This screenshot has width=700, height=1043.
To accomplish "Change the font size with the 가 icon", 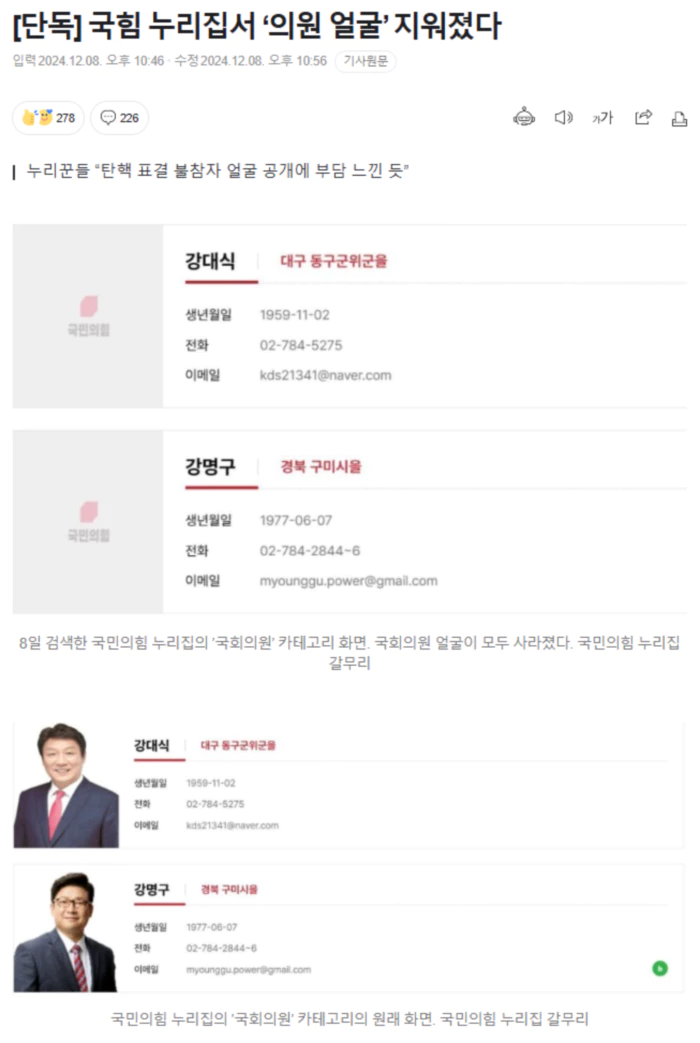I will tap(602, 118).
